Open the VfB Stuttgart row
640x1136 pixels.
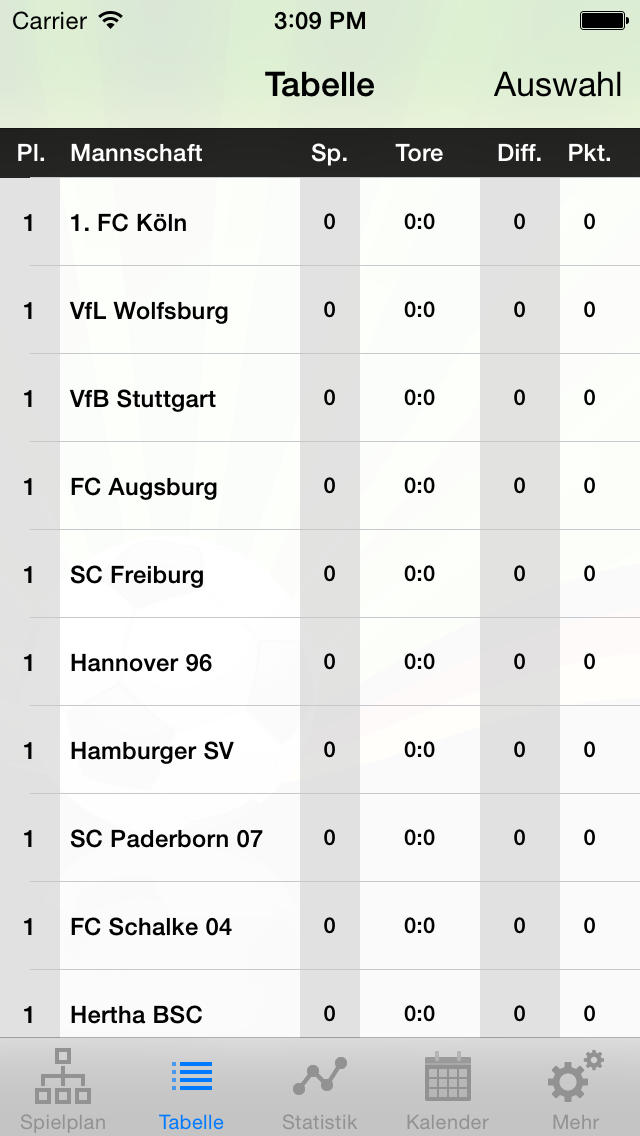320,398
